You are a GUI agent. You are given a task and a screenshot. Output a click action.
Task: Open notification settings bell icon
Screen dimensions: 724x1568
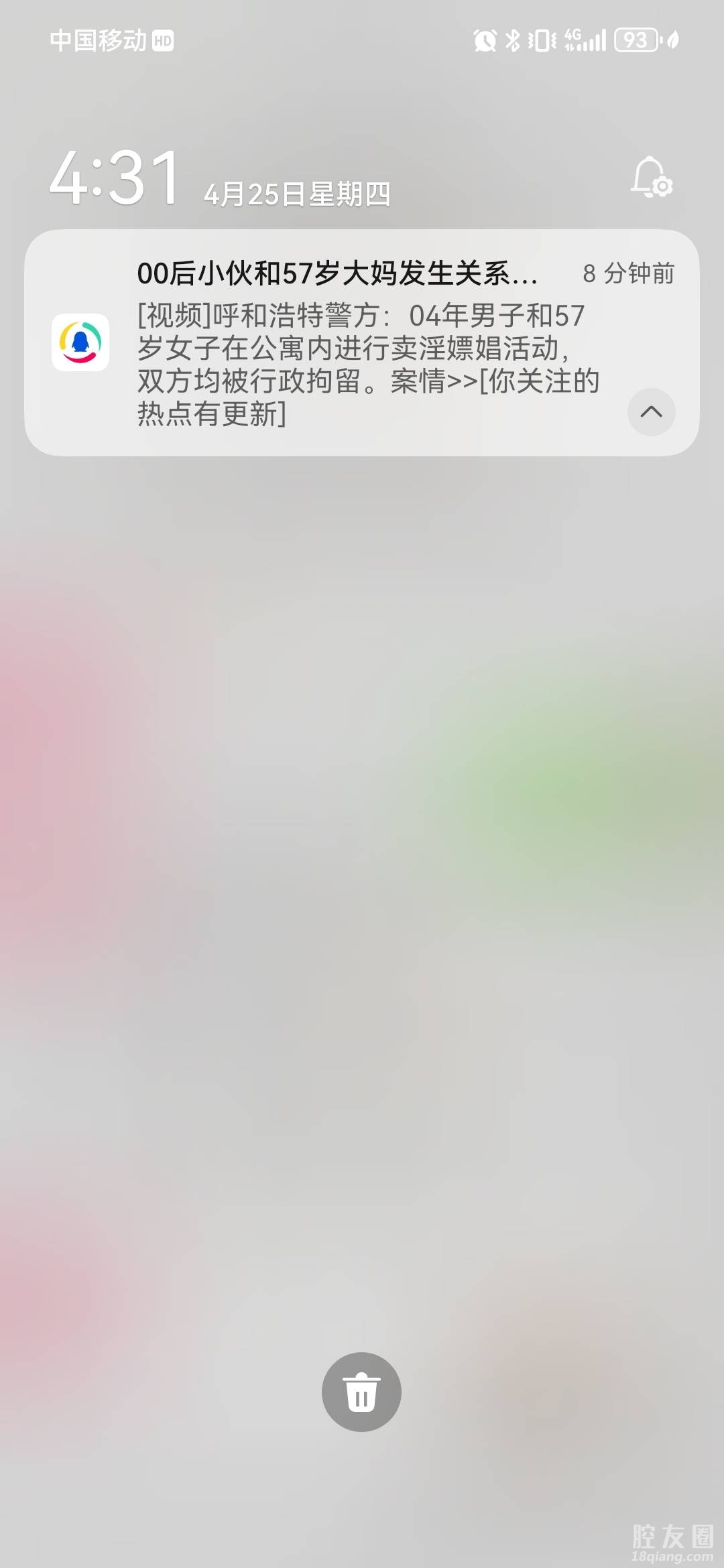[x=651, y=178]
